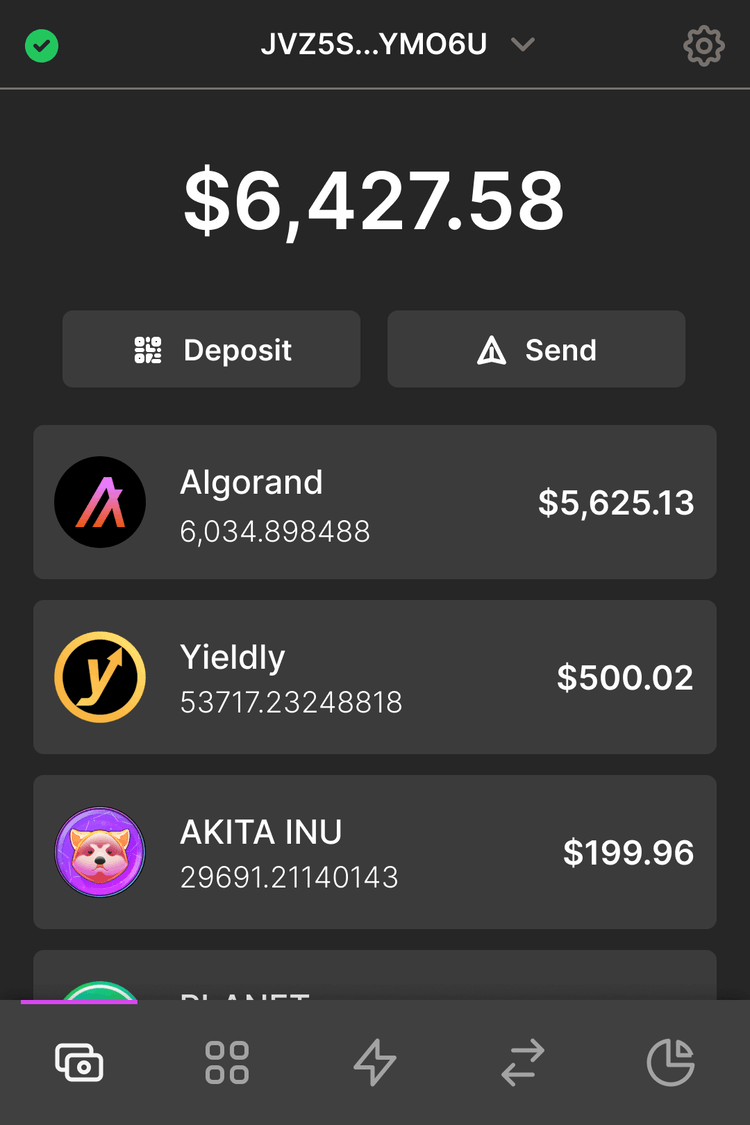The image size is (750, 1125).
Task: Tap the green connection status checkmark
Action: tap(41, 45)
